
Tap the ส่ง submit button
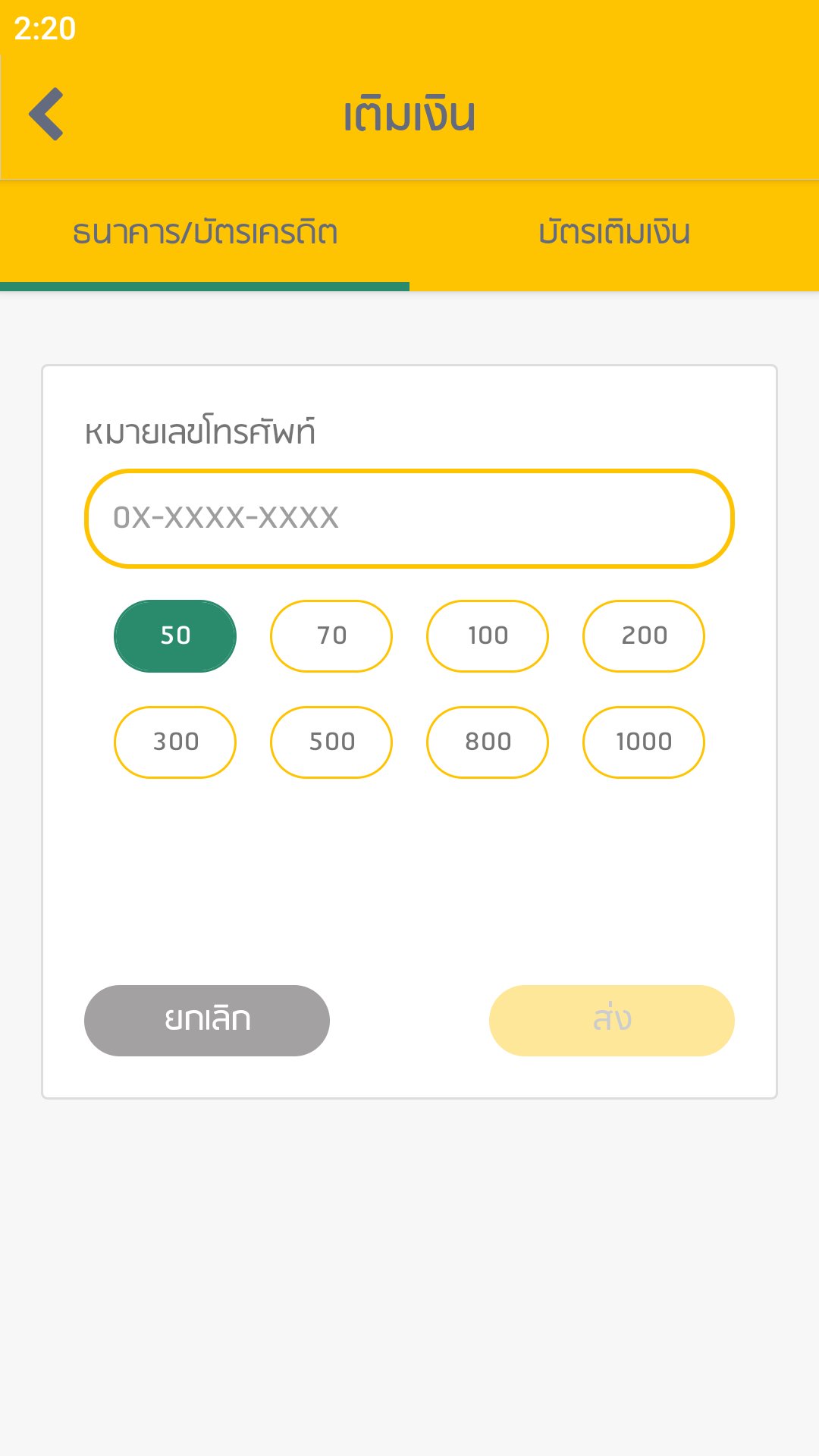(x=612, y=1020)
